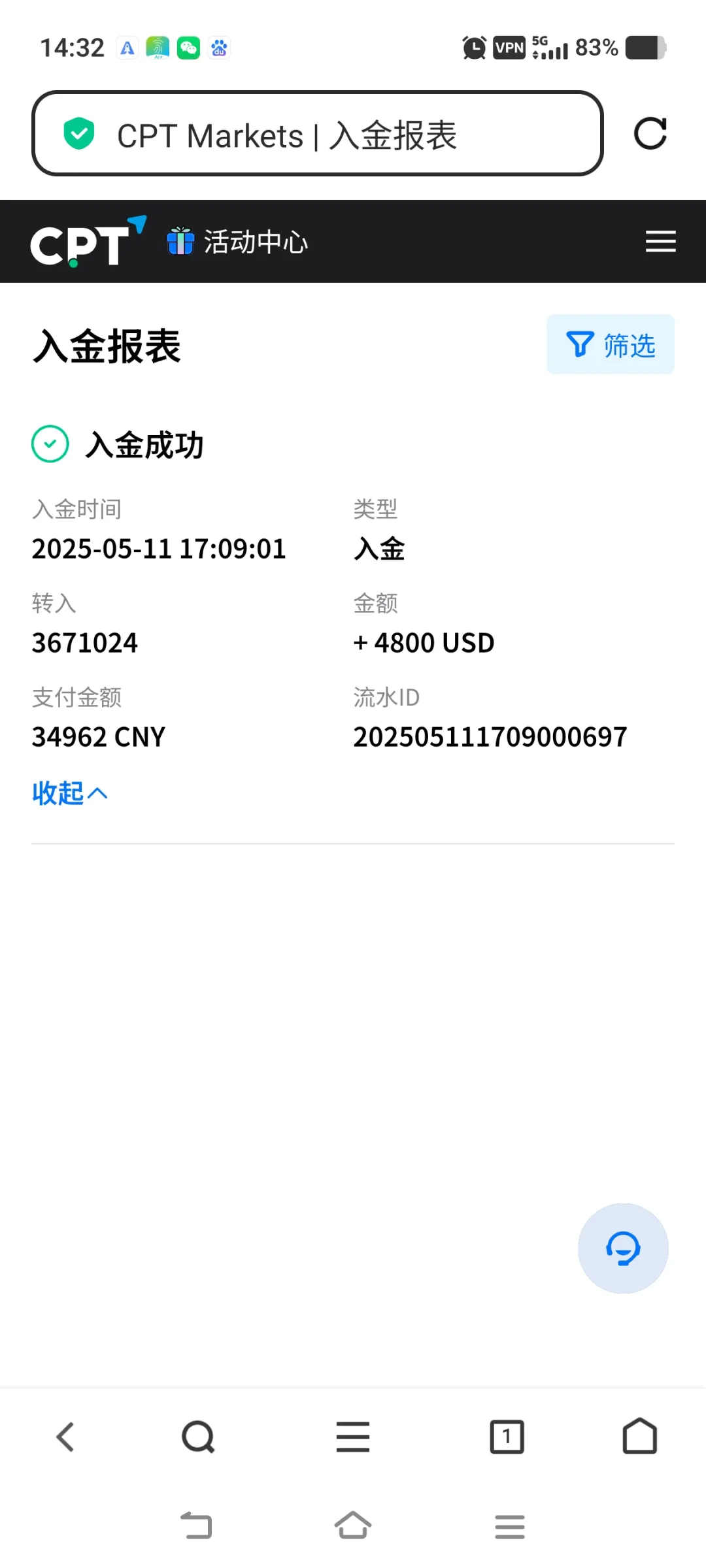Screen dimensions: 706x1568
Task: Open the hamburger menu in the CPT header
Action: click(660, 241)
